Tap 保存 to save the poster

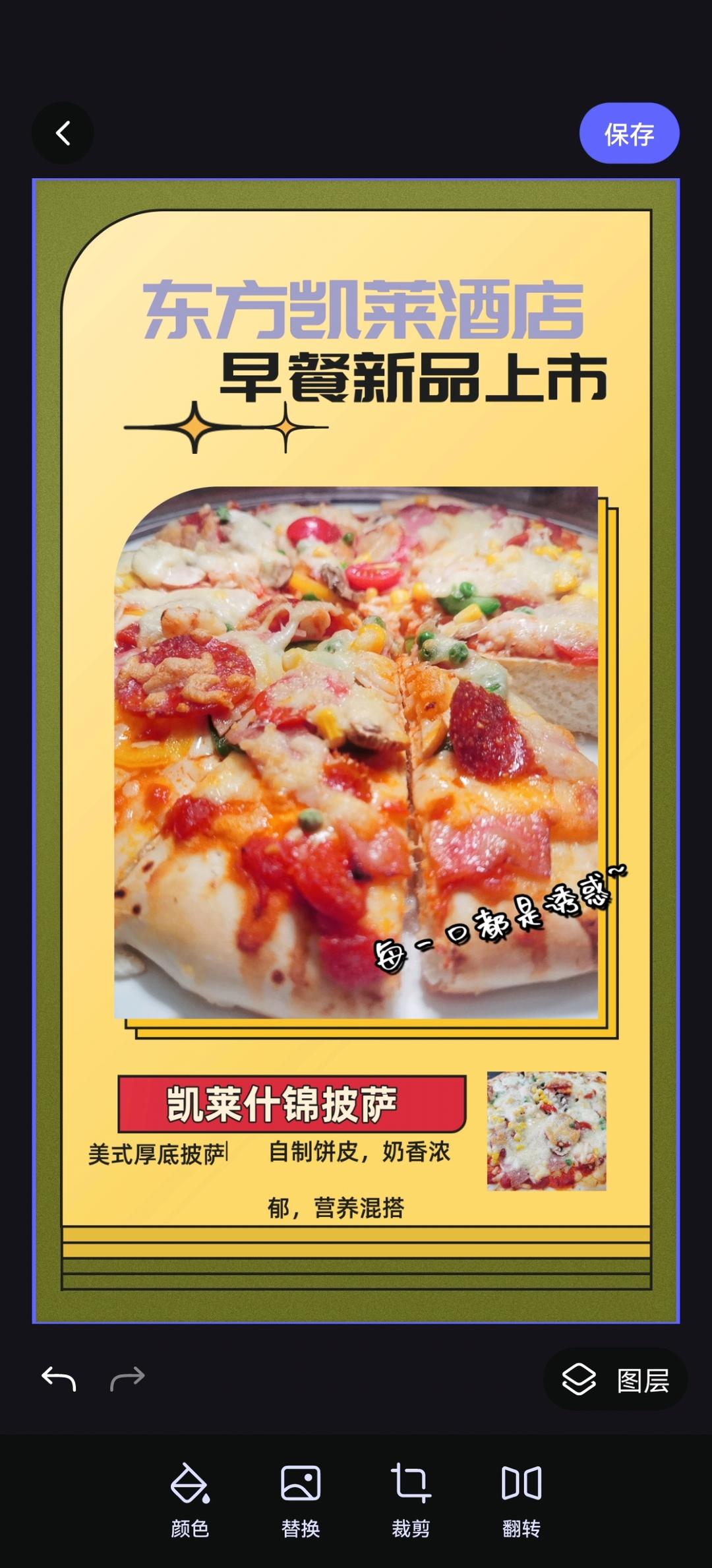629,133
